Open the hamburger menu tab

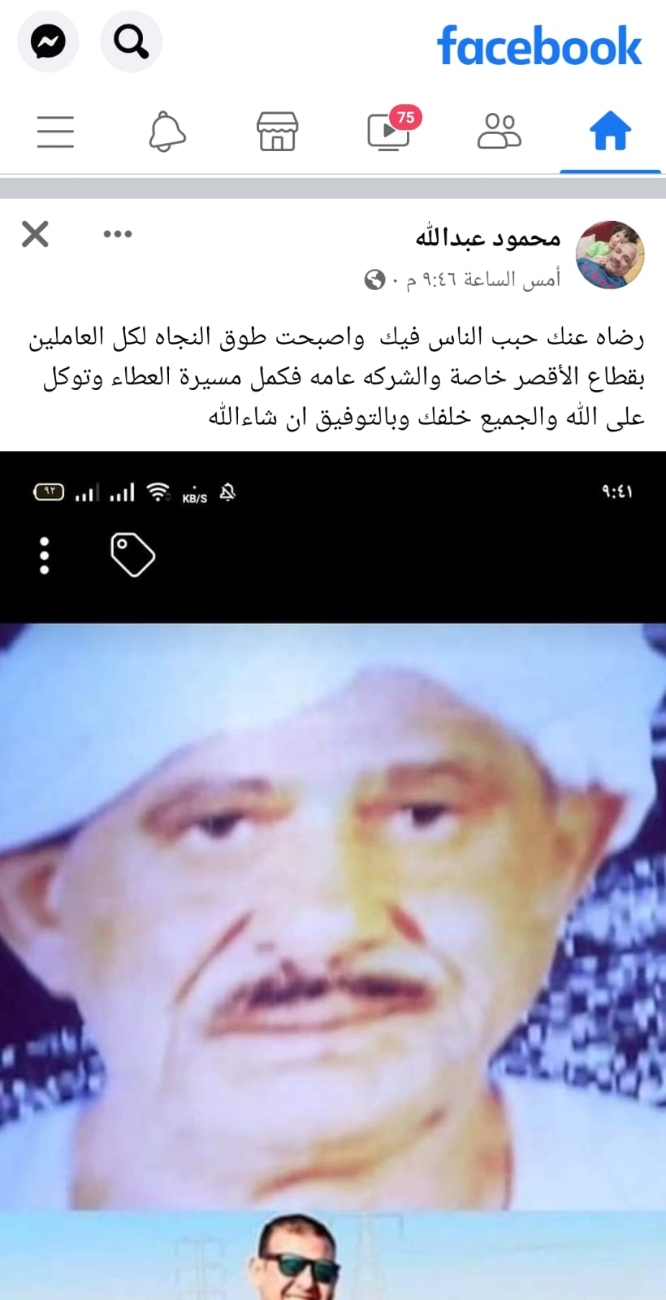tap(56, 131)
